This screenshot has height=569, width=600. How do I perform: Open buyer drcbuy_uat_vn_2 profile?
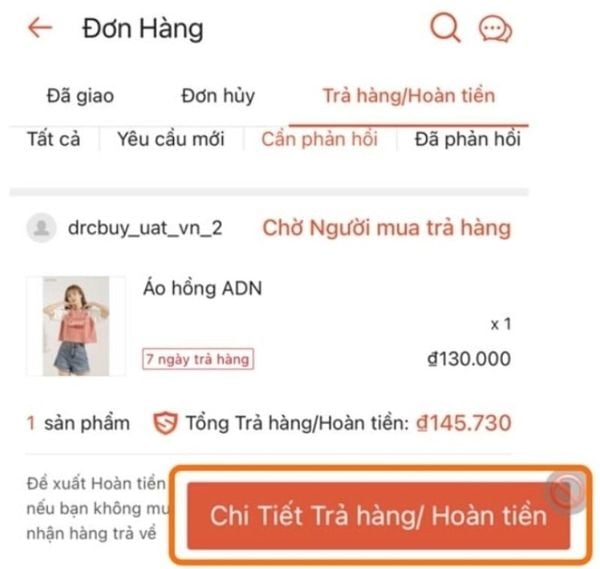(x=144, y=228)
